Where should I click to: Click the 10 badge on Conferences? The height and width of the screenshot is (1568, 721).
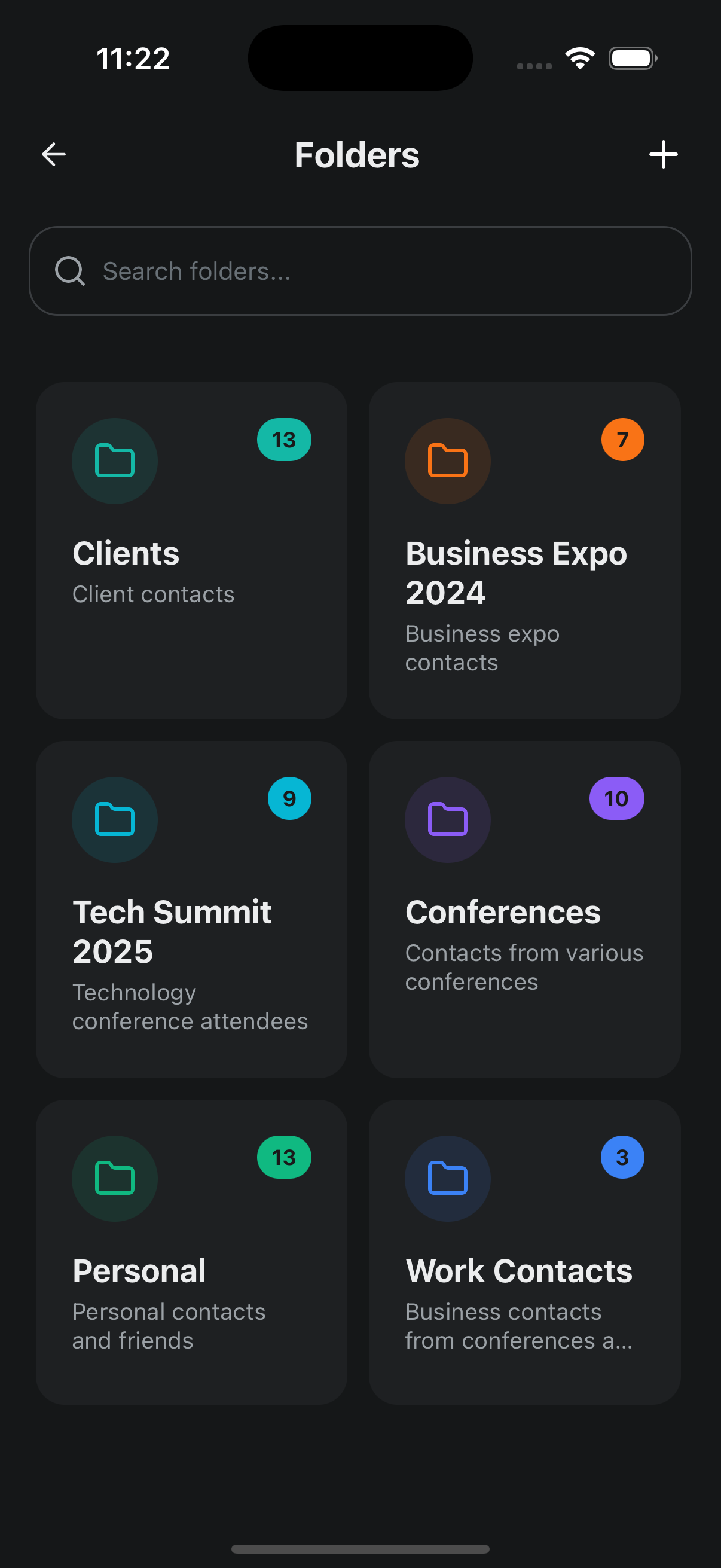pos(616,798)
